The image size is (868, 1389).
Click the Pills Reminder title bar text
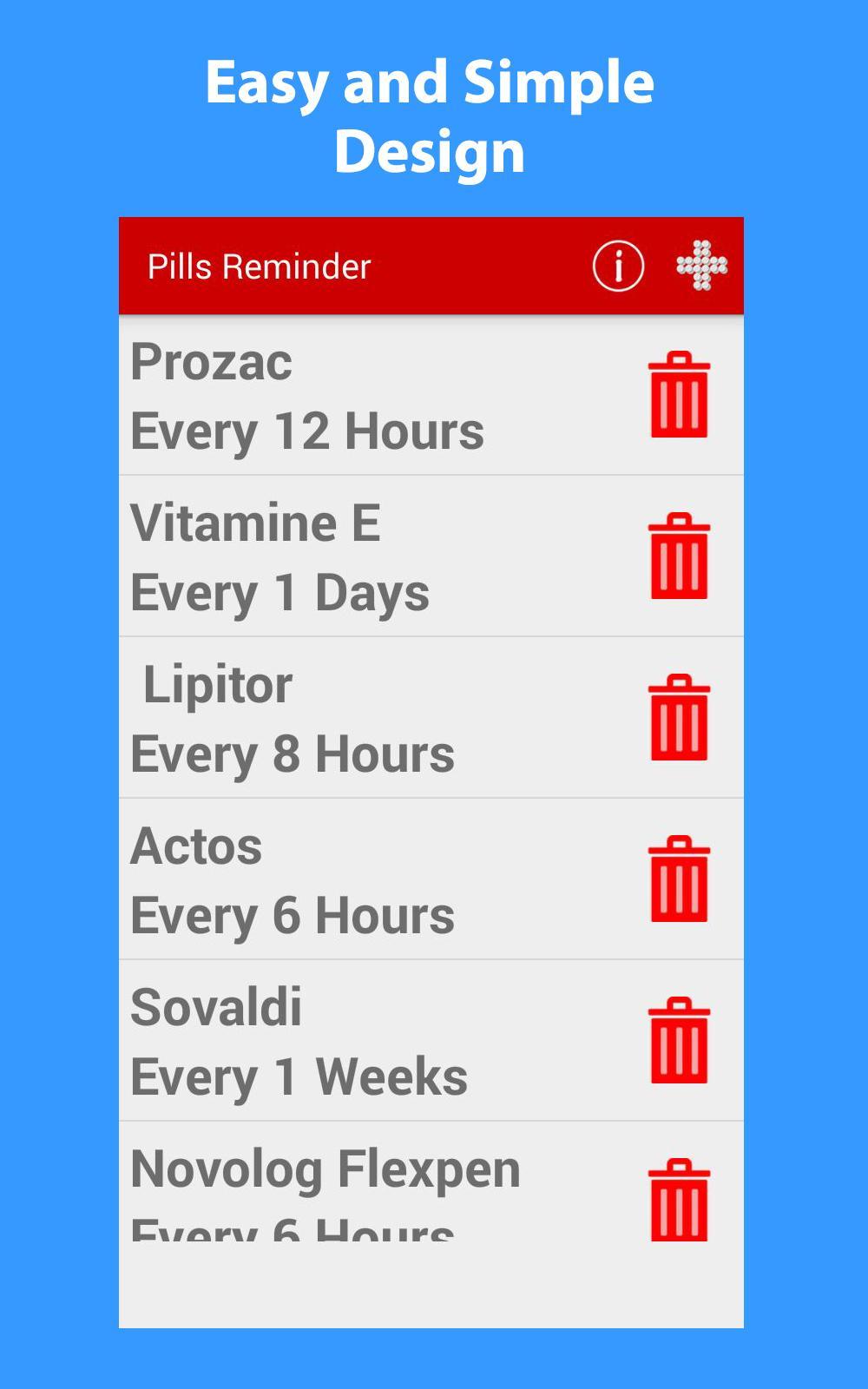click(258, 265)
